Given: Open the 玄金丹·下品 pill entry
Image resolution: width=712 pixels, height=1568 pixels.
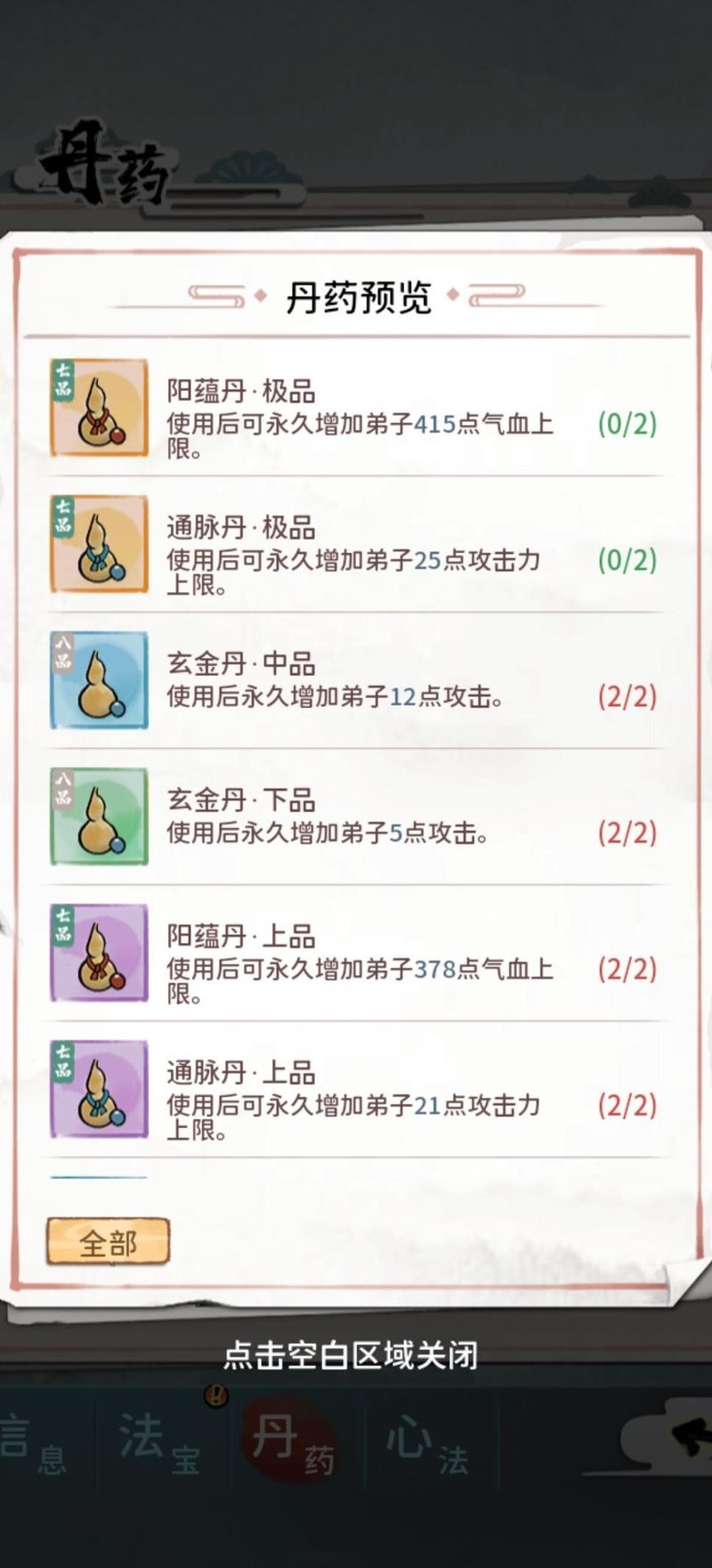Looking at the screenshot, I should point(356,817).
